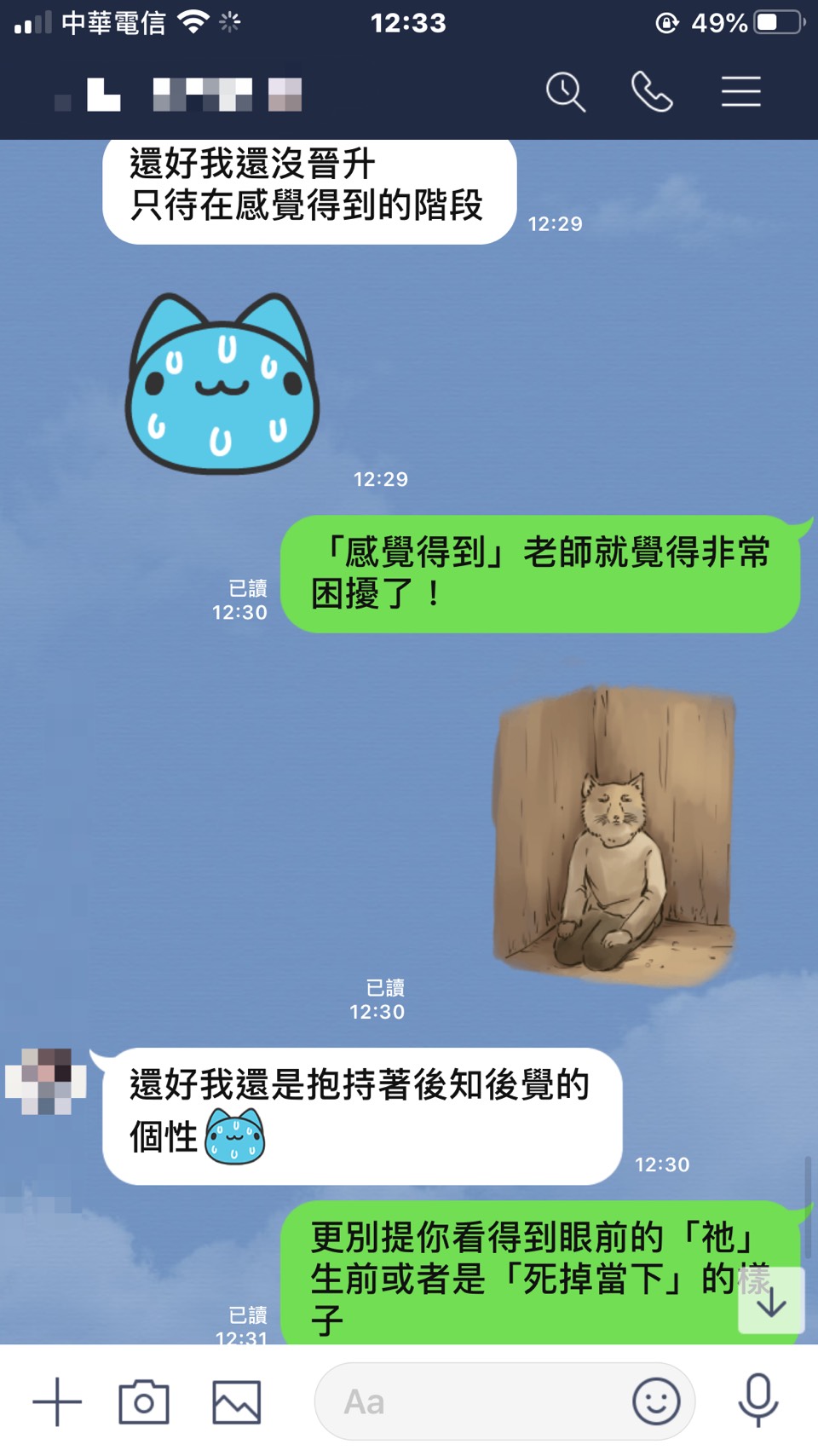This screenshot has height=1456, width=818.
Task: Open the camera to take a photo
Action: pos(144,1401)
